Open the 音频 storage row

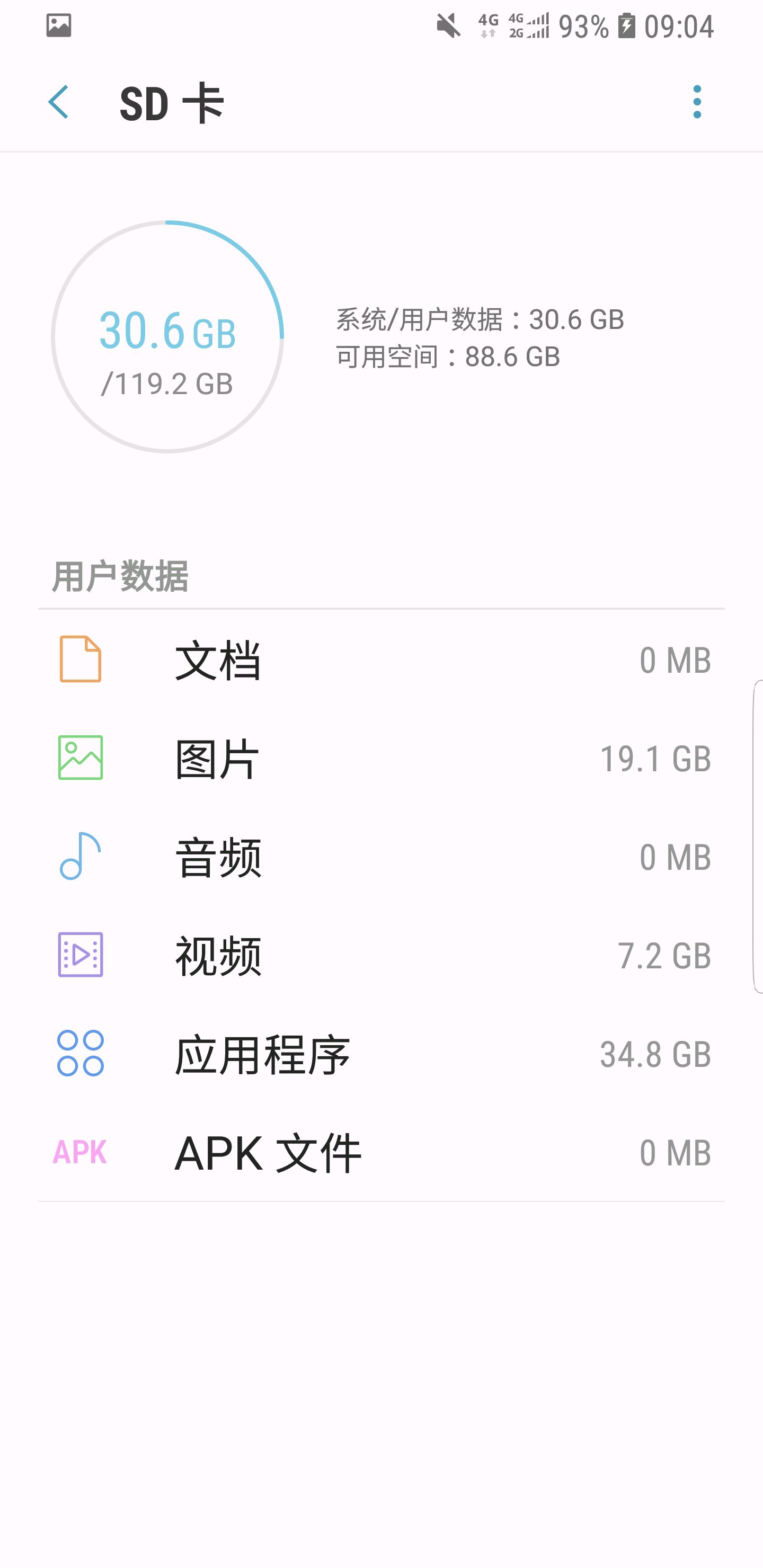pos(381,857)
